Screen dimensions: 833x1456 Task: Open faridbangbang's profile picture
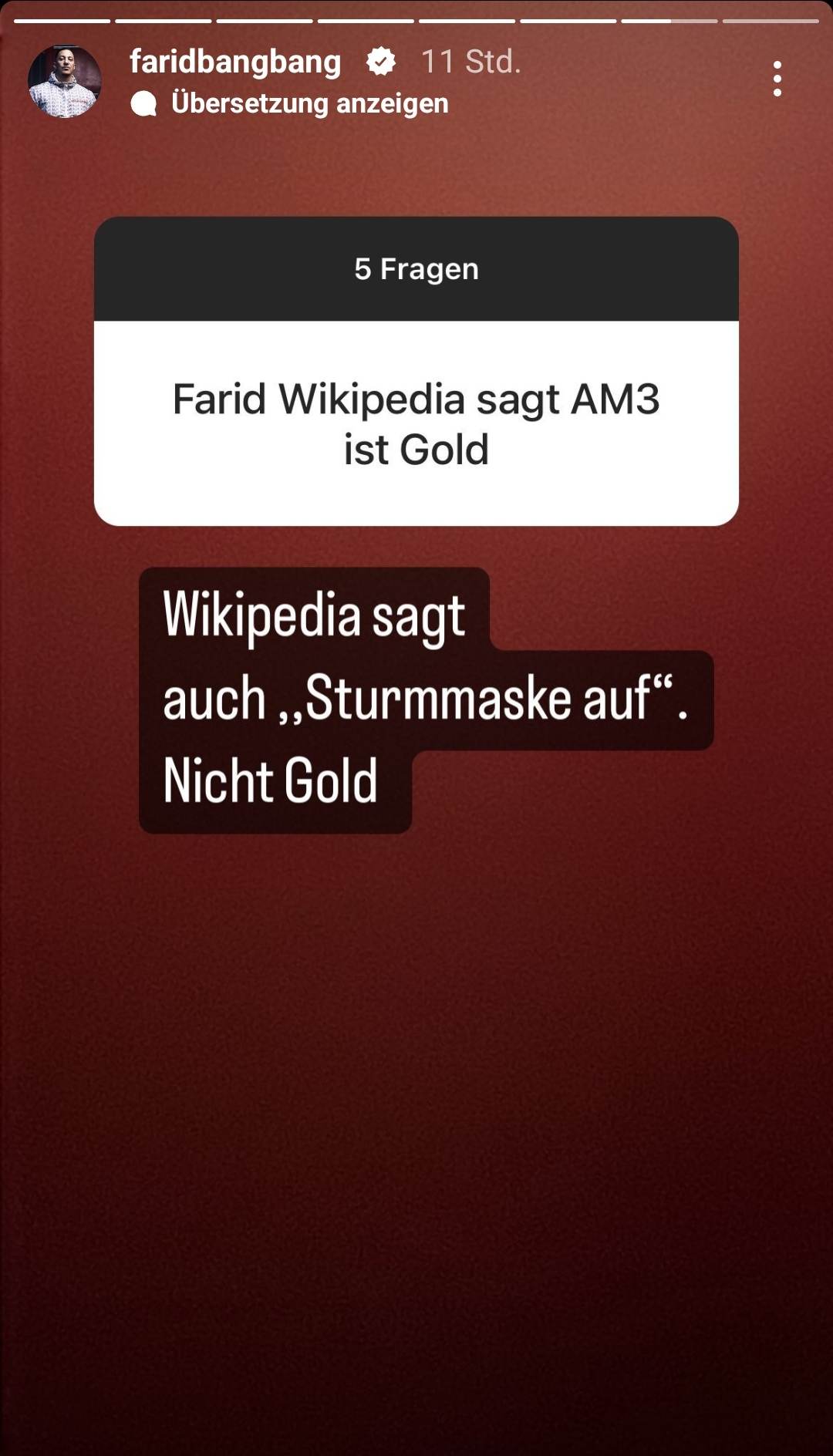(65, 81)
